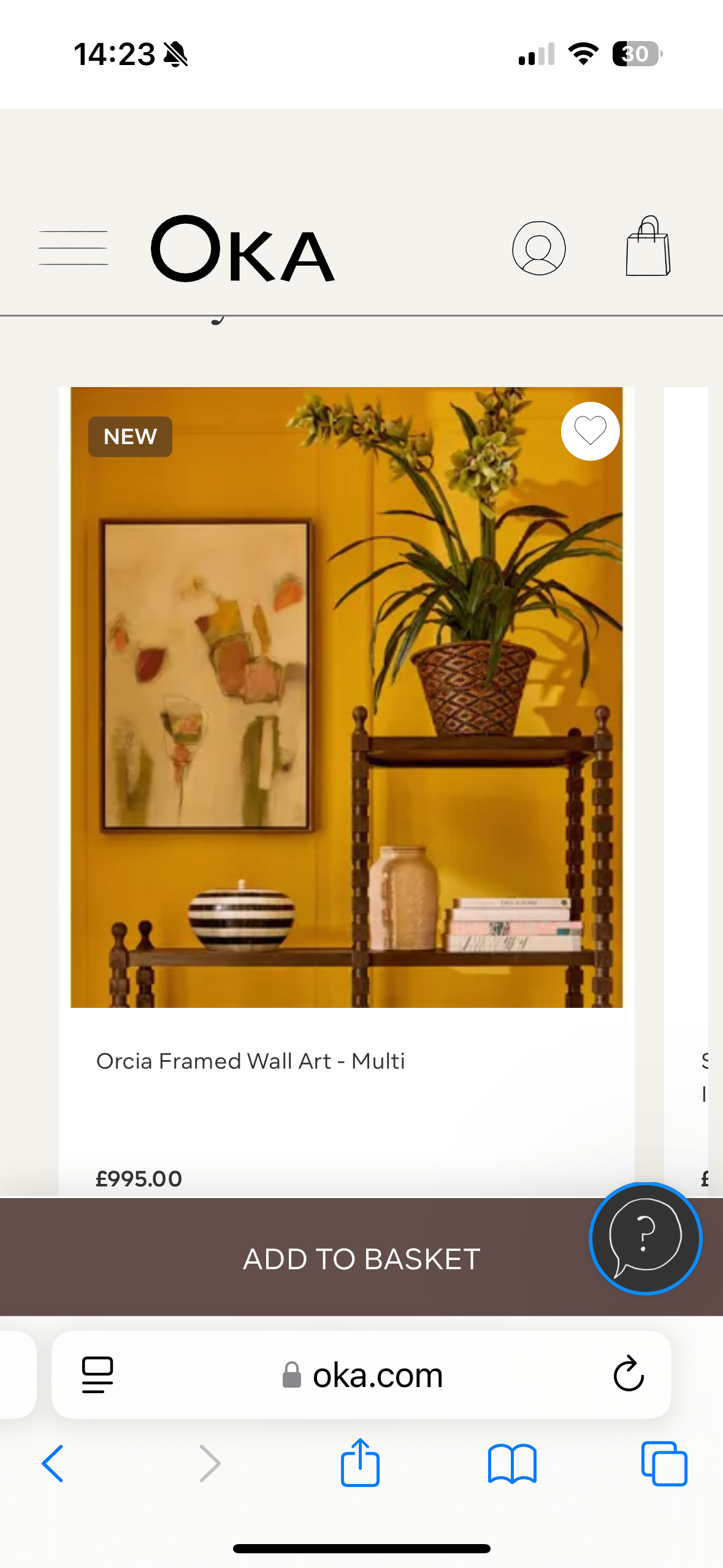Go to OKA homepage via logo
The width and height of the screenshot is (723, 1568).
243,250
